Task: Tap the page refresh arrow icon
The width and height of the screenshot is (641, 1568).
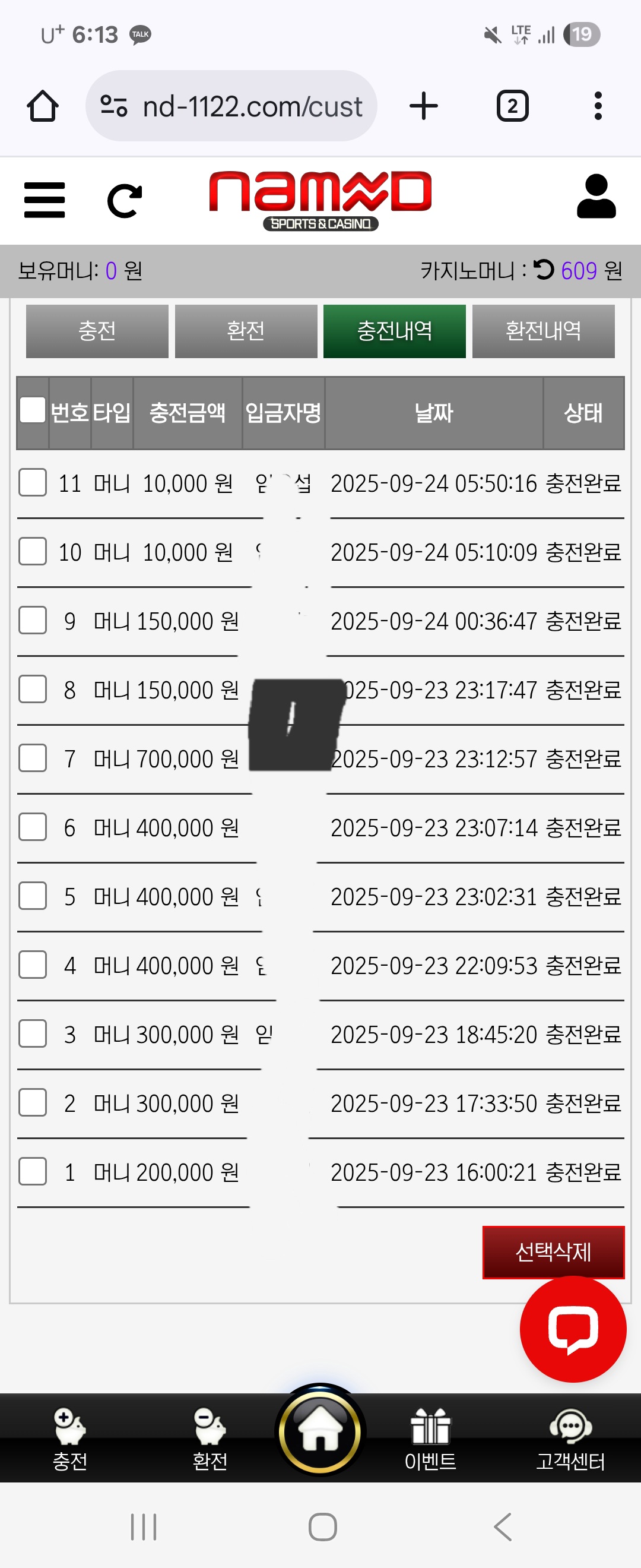Action: coord(124,200)
